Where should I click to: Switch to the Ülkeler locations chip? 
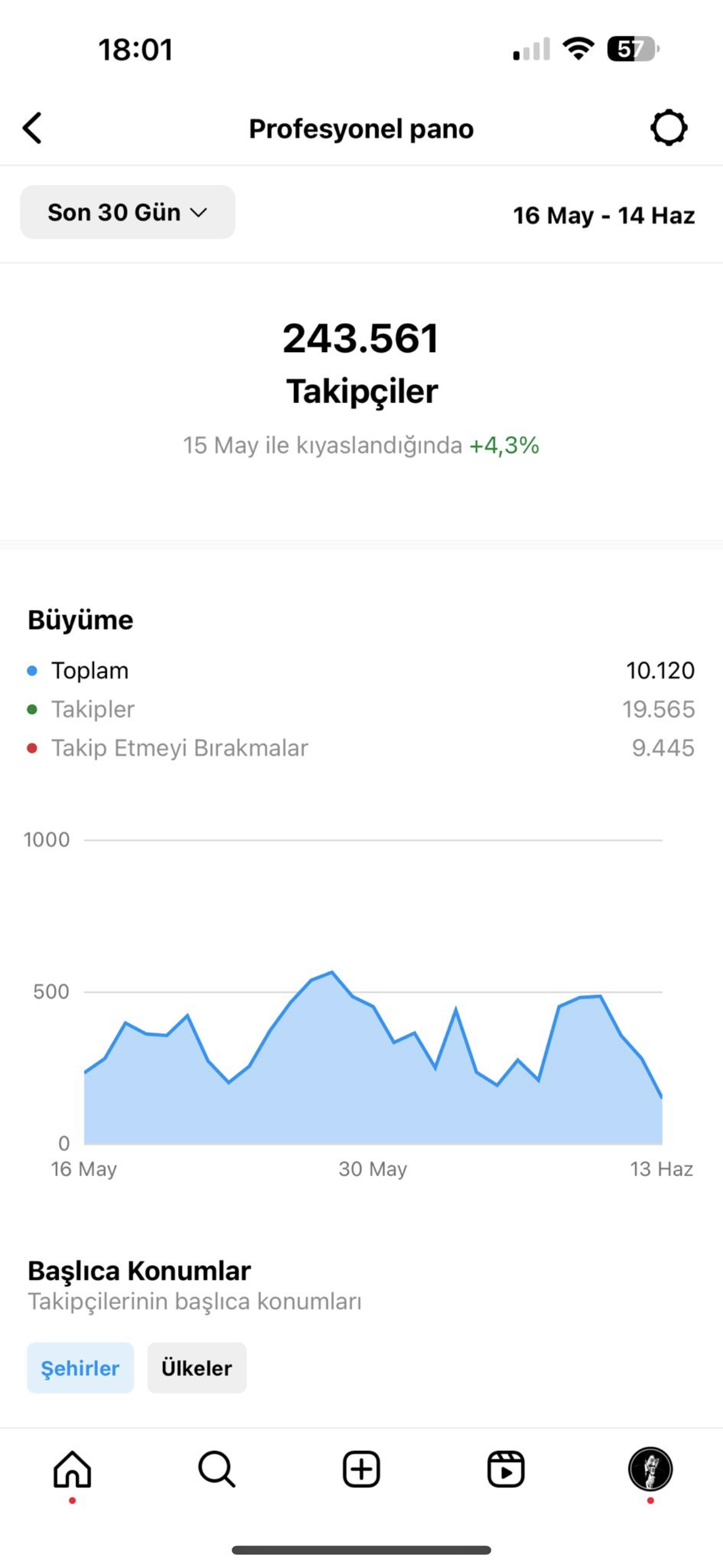coord(197,1368)
